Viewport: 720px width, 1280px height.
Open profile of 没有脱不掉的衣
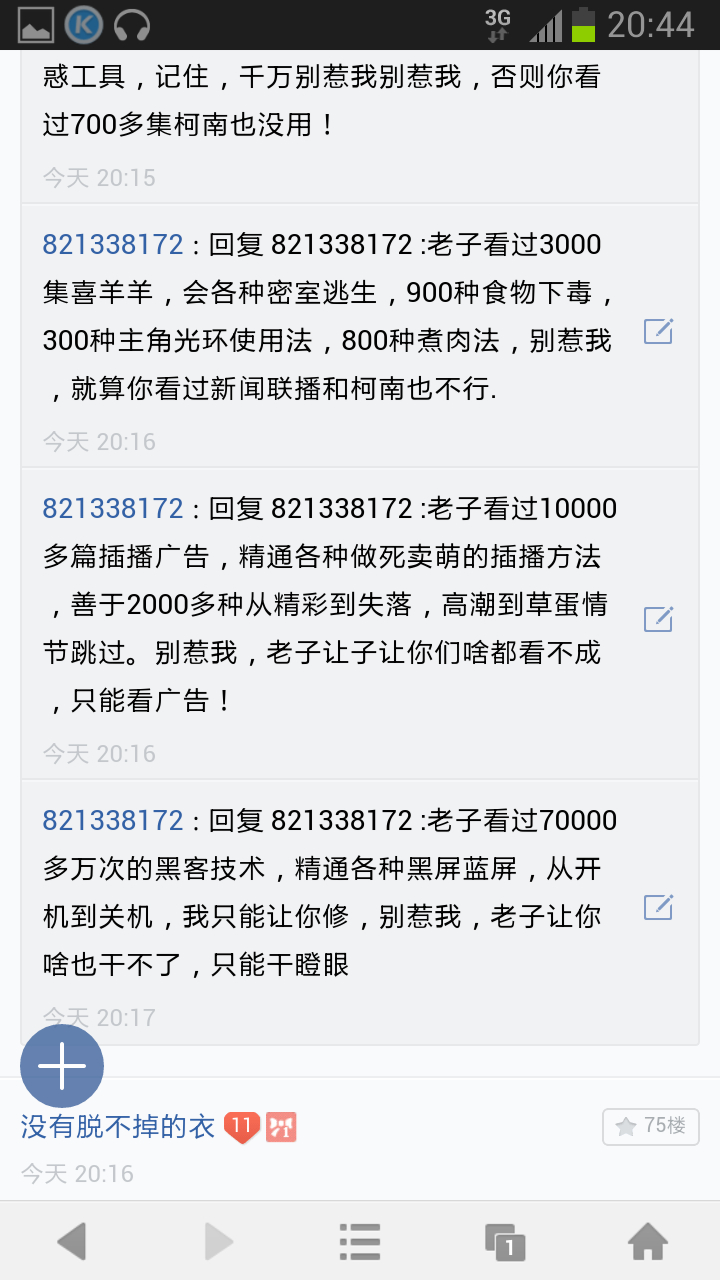click(118, 1127)
